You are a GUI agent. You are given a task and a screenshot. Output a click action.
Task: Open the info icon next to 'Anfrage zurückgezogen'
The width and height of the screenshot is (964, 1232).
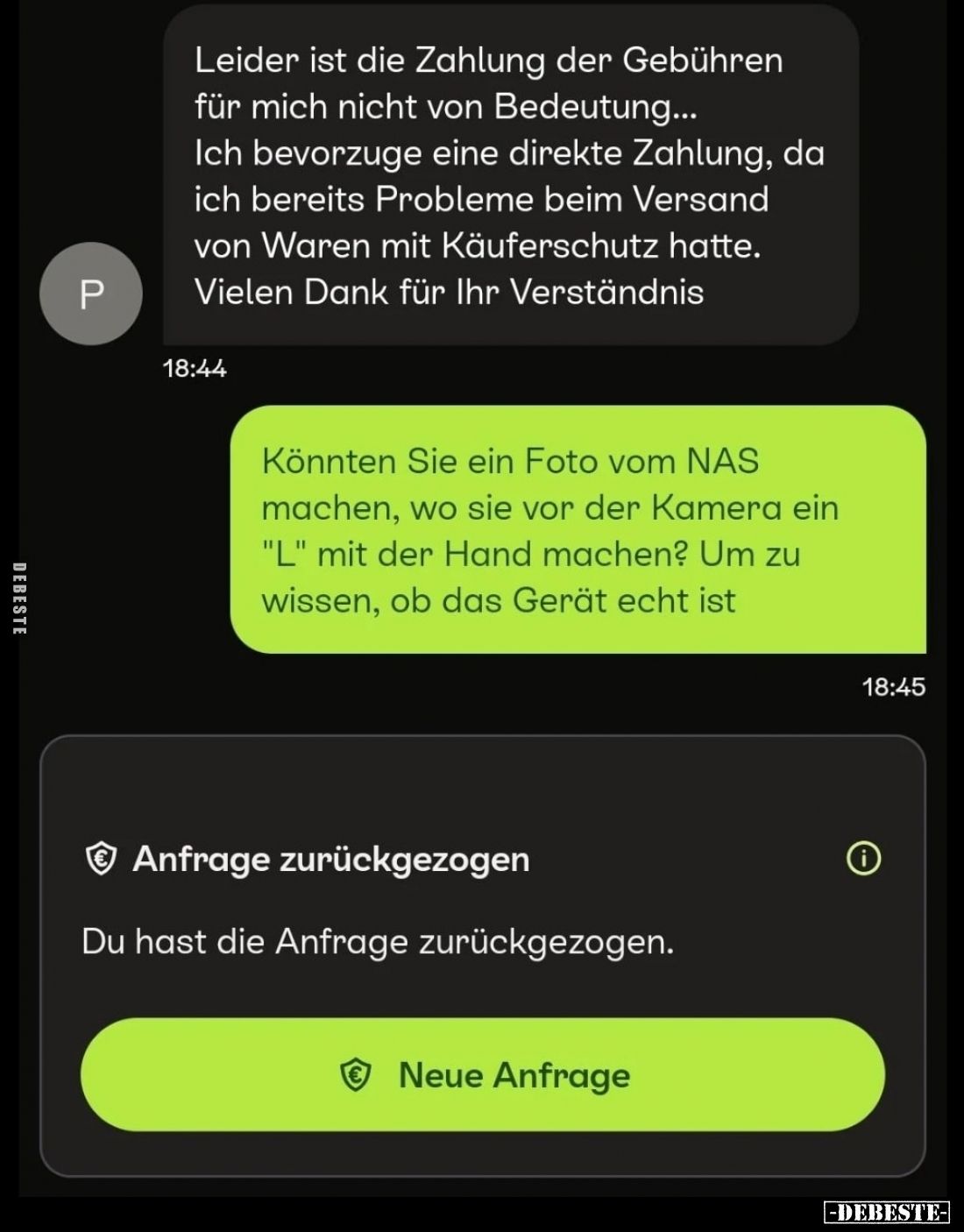coord(864,859)
